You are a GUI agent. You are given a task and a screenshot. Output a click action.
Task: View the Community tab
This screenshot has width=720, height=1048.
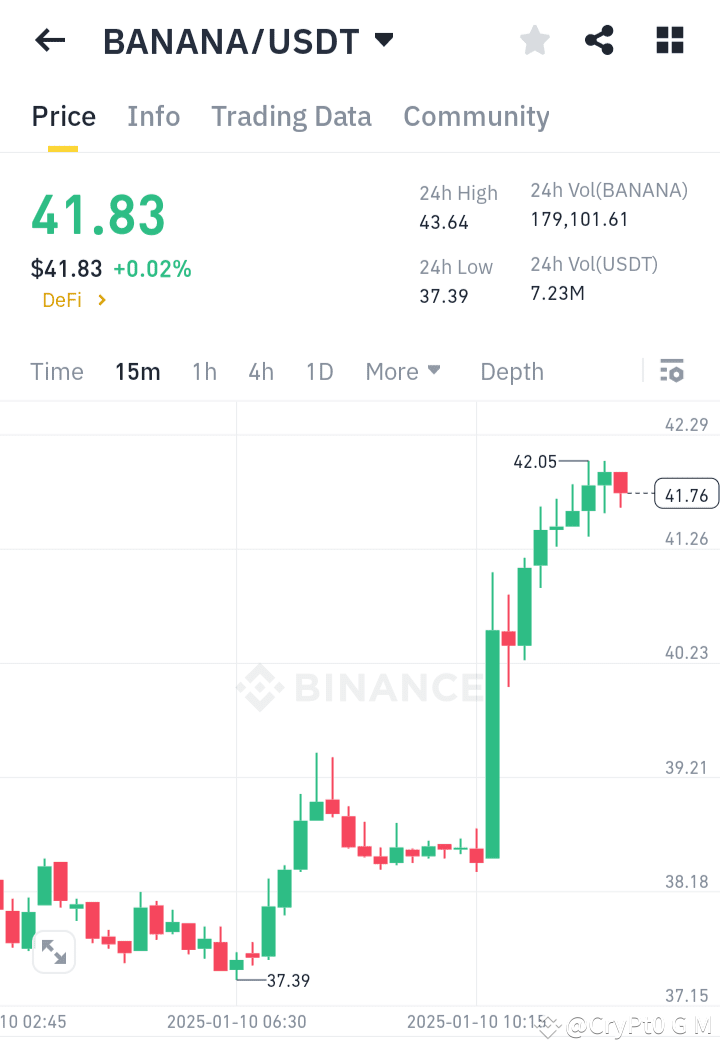tap(476, 116)
